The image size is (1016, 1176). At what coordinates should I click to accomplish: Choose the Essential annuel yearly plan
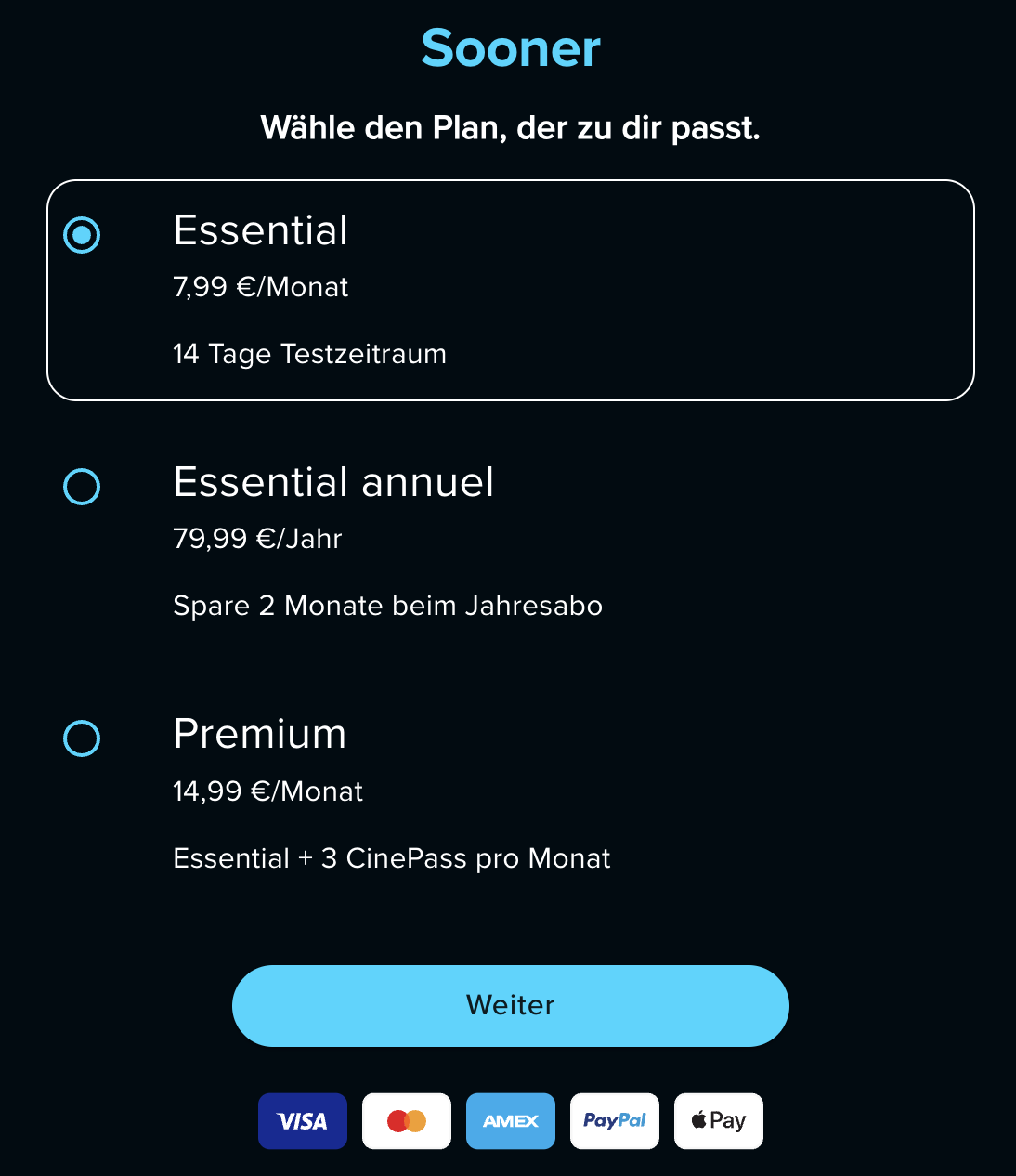coord(82,487)
